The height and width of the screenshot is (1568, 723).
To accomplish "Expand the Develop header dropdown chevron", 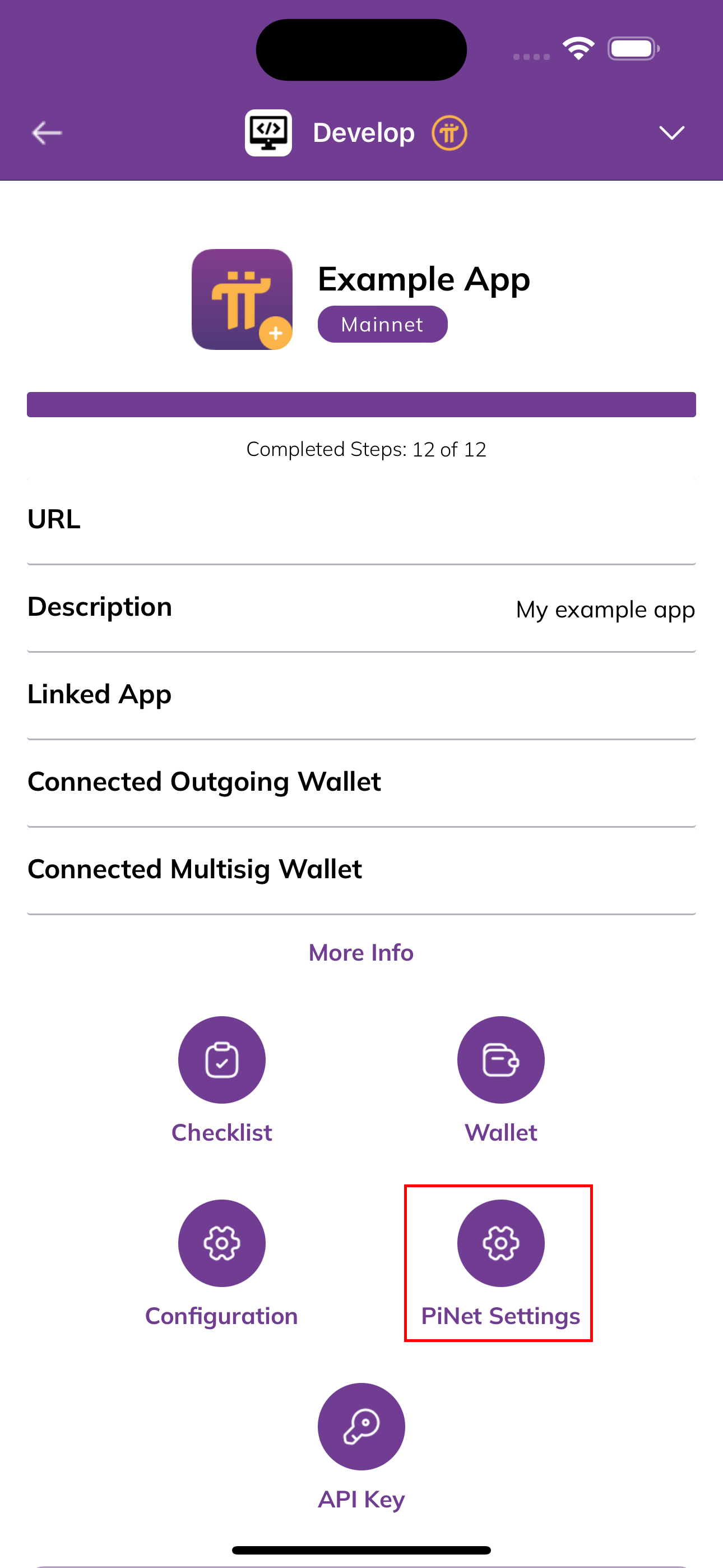I will 671,133.
